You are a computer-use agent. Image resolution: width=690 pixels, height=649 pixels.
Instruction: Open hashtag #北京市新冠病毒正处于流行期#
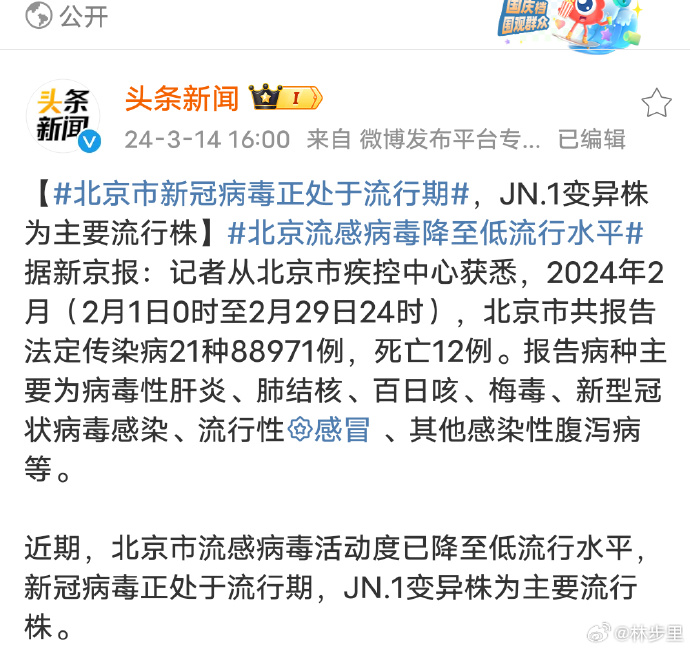coord(261,193)
